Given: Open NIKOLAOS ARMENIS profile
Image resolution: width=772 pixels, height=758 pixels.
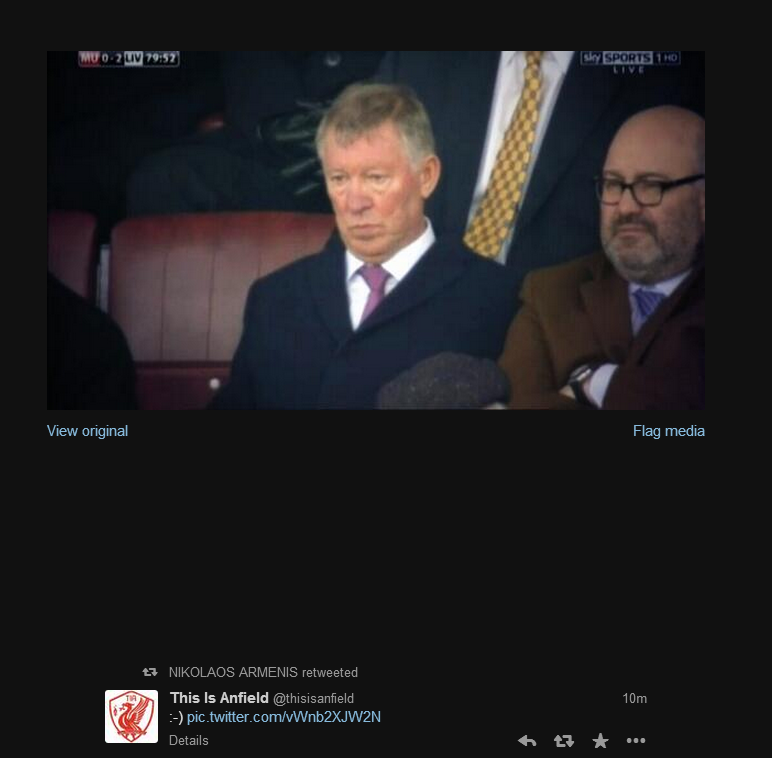Looking at the screenshot, I should click(x=233, y=673).
